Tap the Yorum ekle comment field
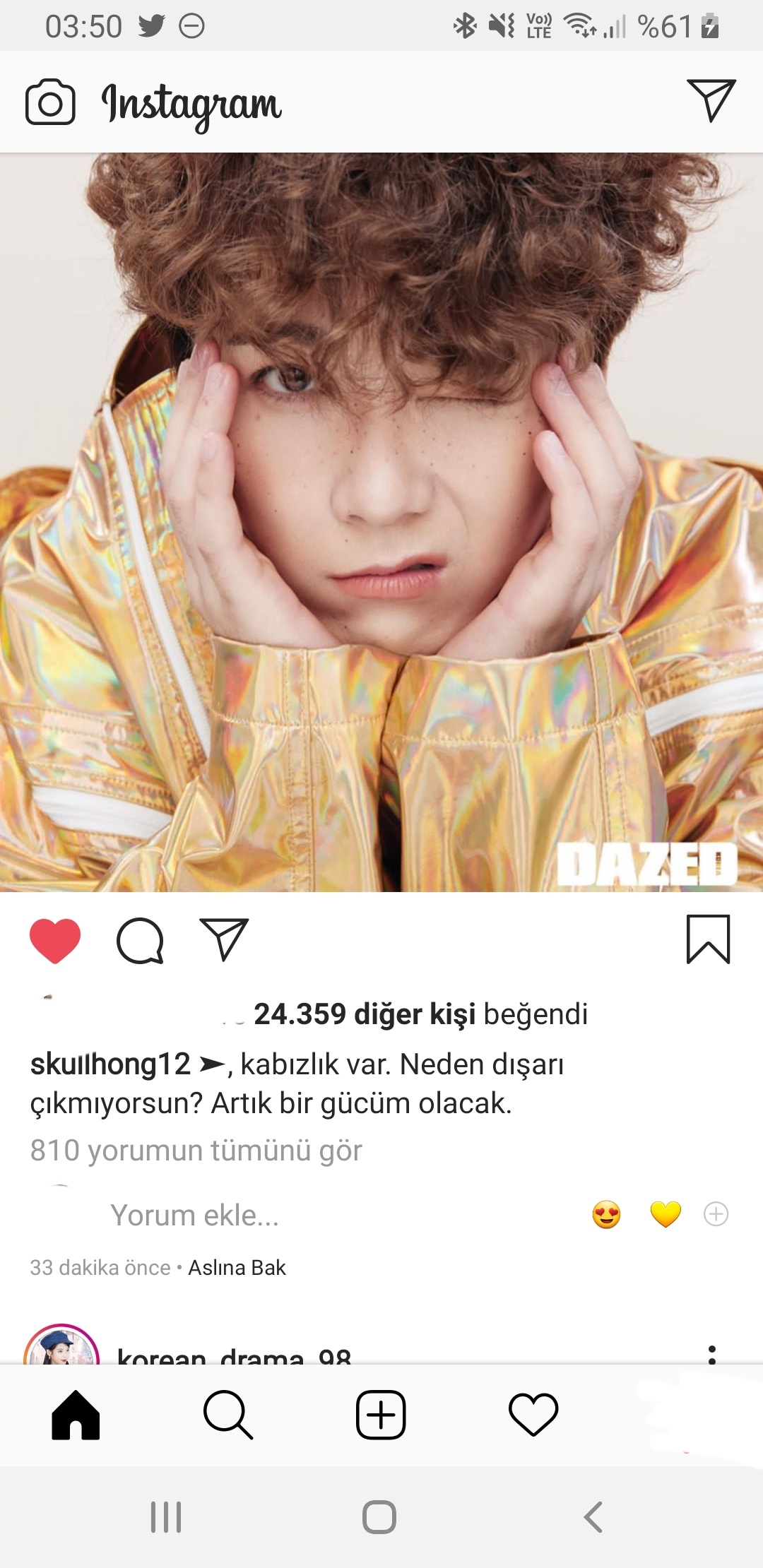 tap(195, 1216)
